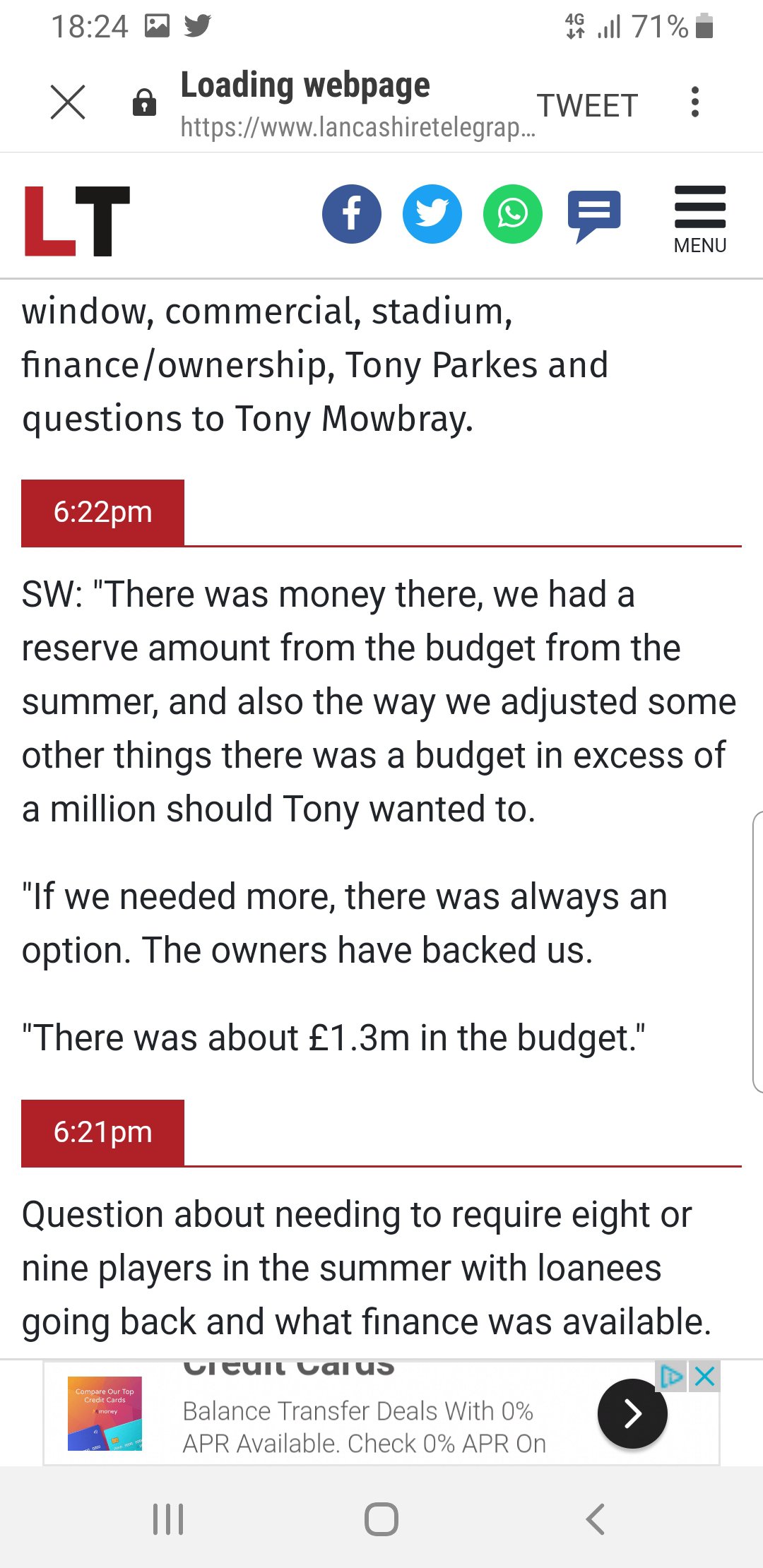Share article via WhatsApp
Screen dimensions: 763x1568
pyautogui.click(x=513, y=214)
